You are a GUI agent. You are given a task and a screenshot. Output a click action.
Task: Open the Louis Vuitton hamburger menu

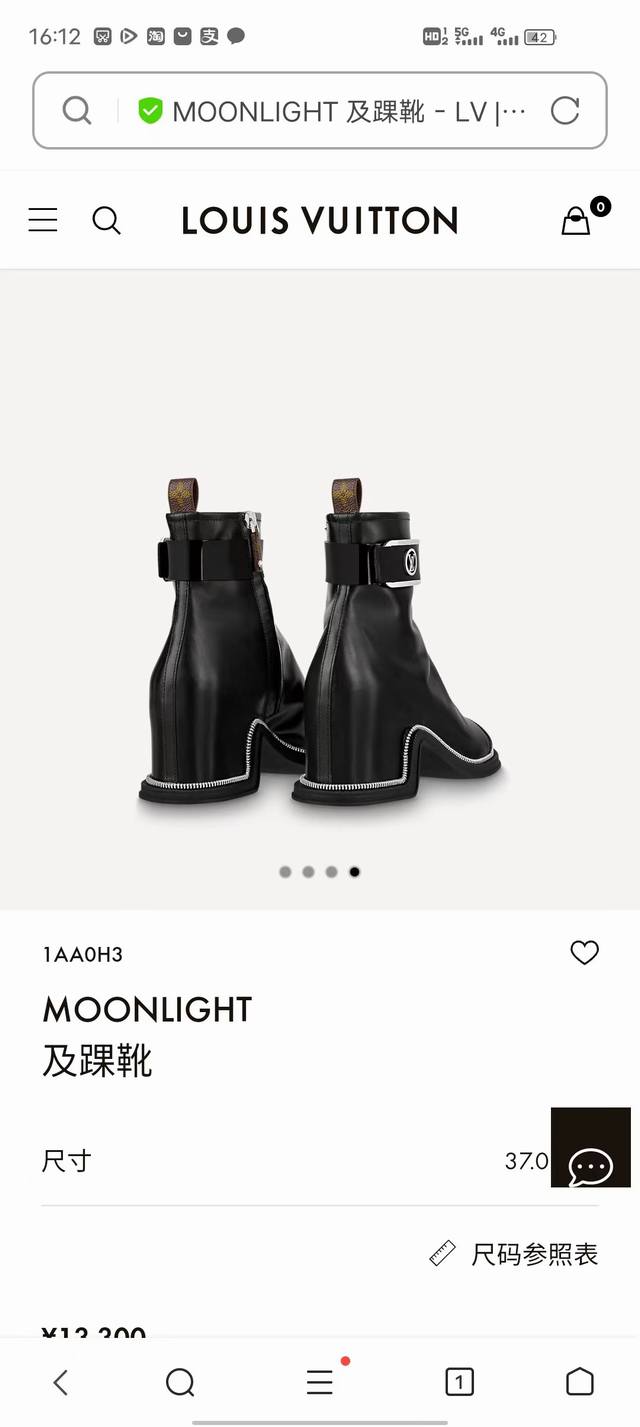coord(43,220)
